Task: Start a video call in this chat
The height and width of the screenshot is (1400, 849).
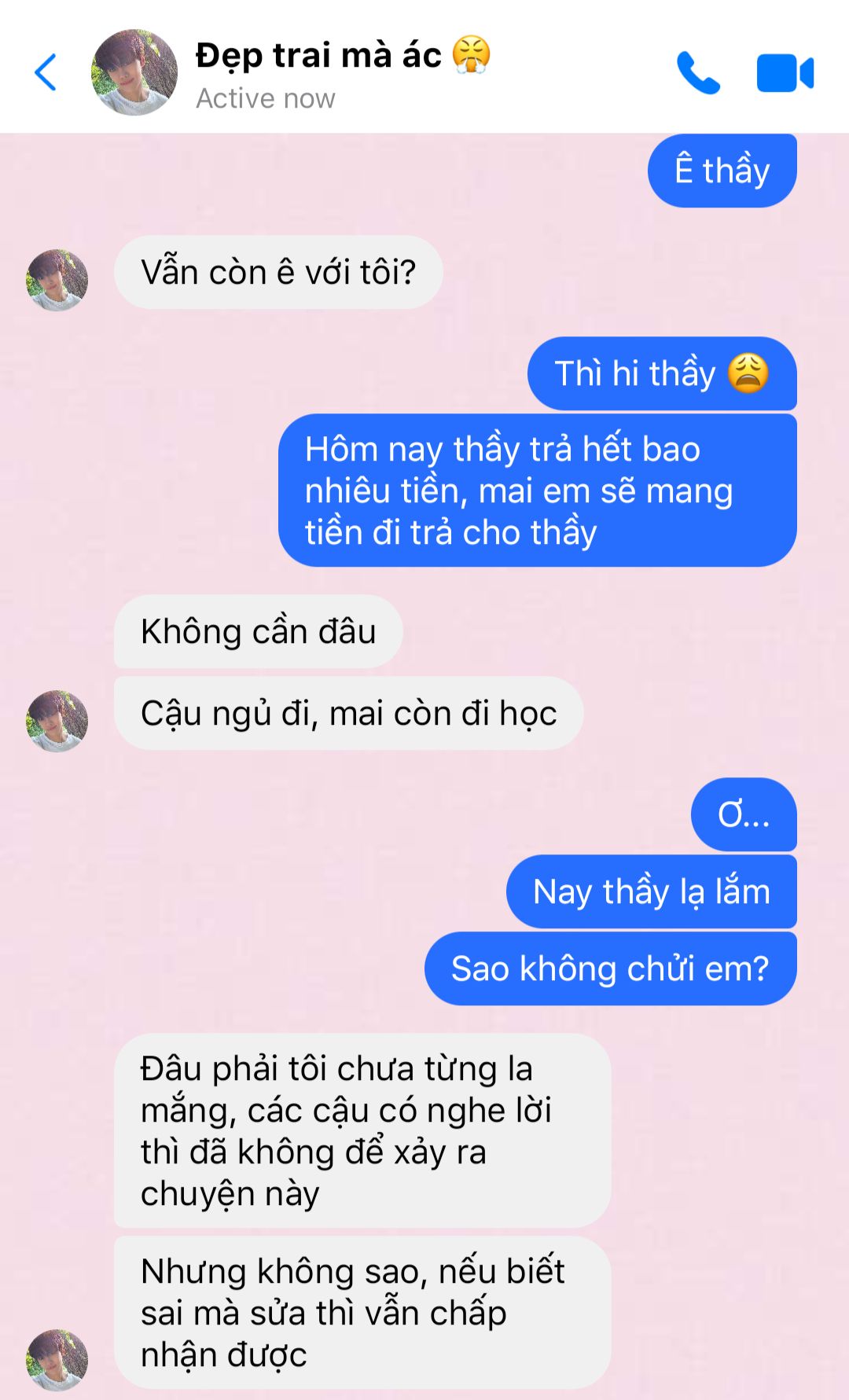Action: [785, 73]
